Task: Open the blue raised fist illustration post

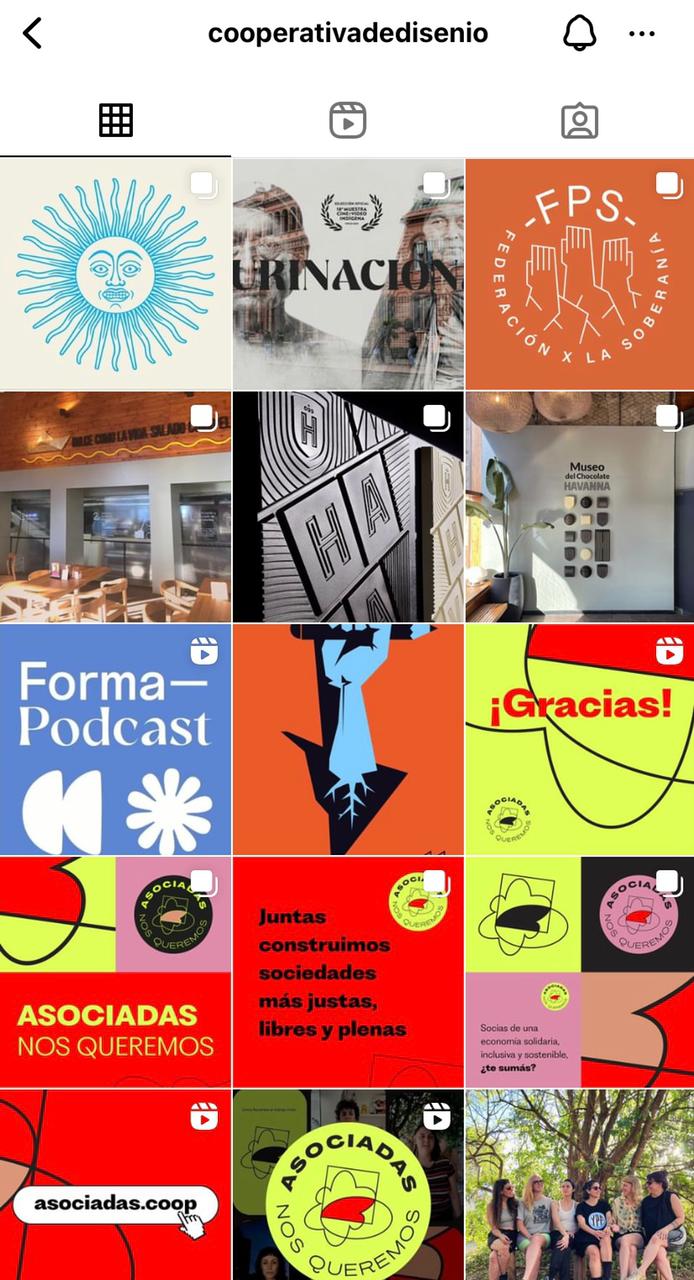Action: click(347, 739)
